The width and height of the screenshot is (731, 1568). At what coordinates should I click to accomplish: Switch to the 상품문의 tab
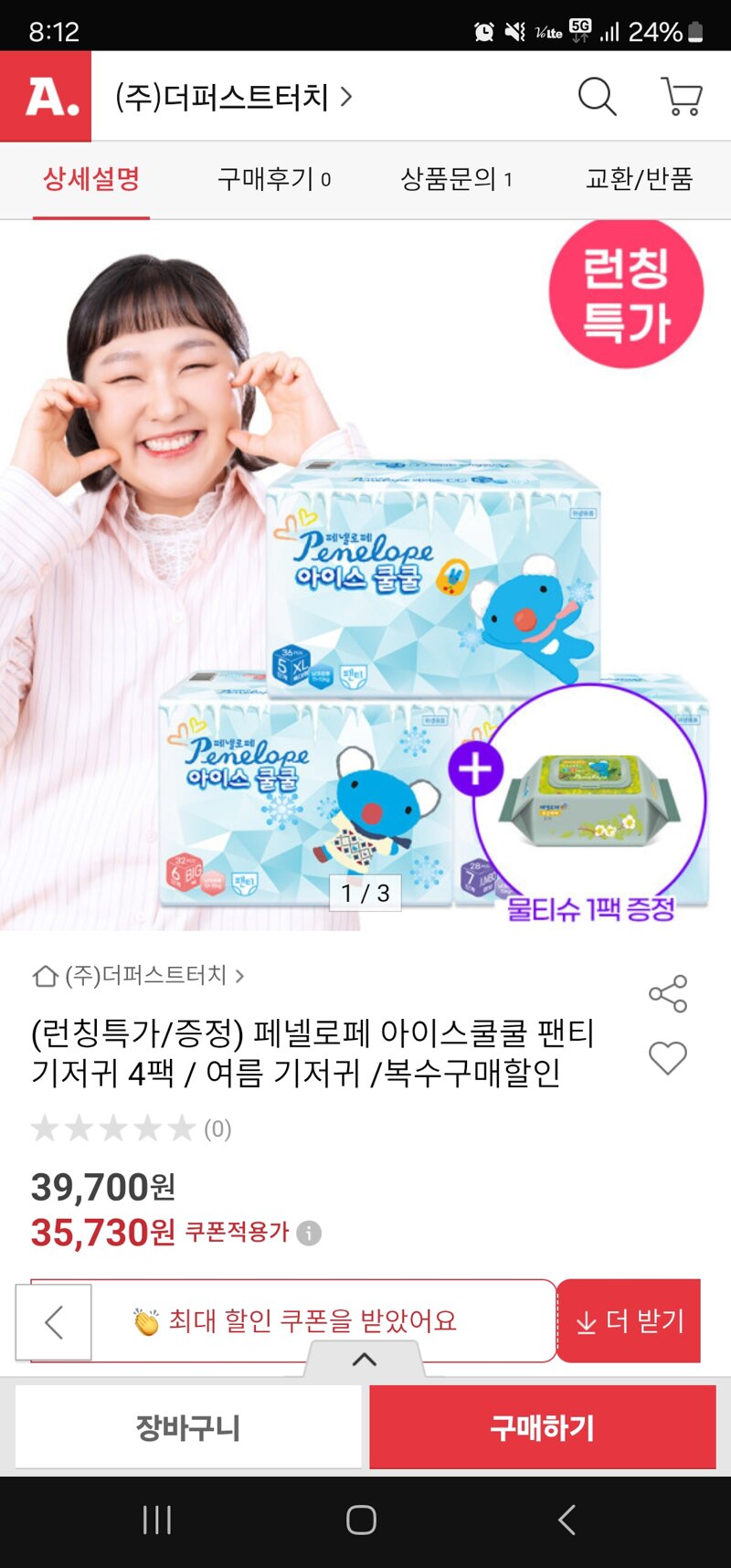(456, 178)
